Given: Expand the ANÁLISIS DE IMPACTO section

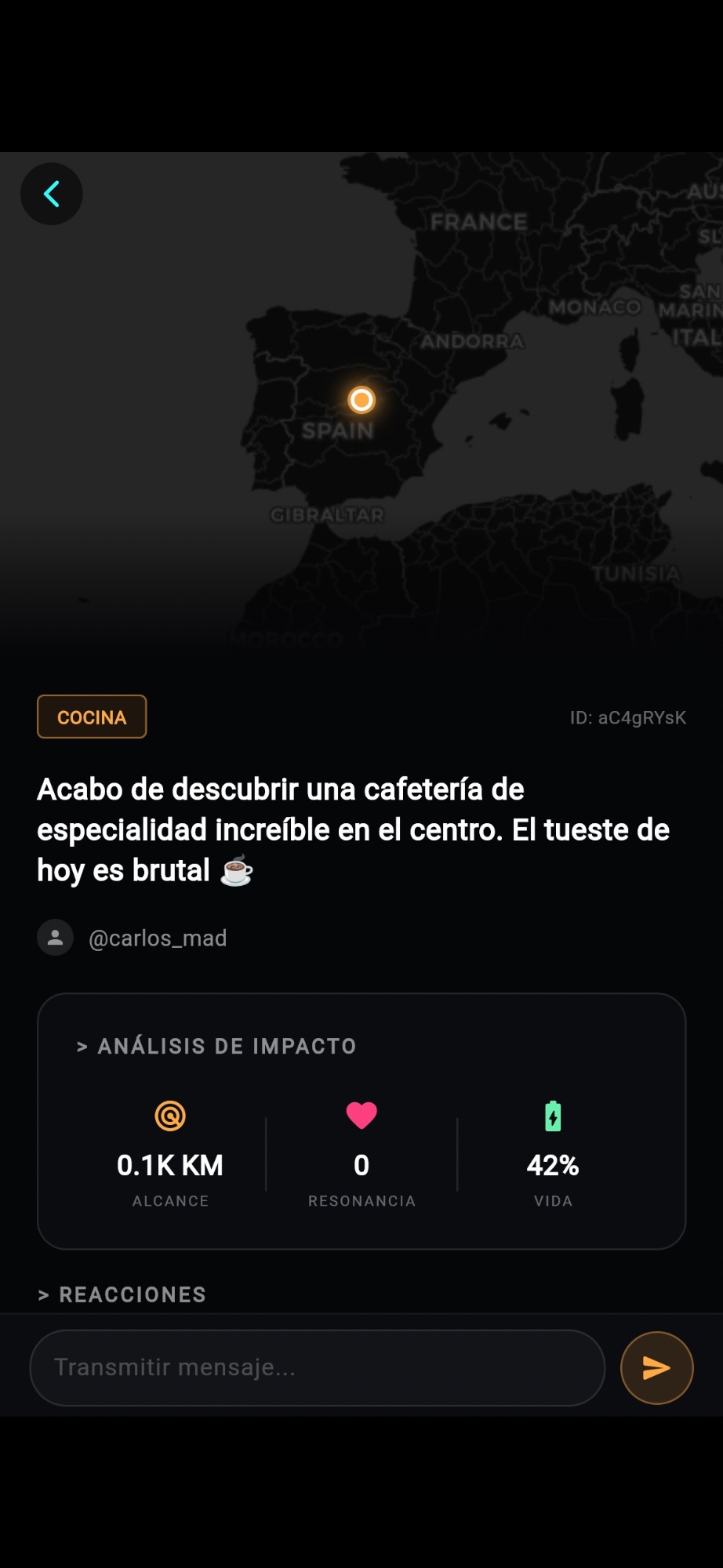Looking at the screenshot, I should [216, 1046].
